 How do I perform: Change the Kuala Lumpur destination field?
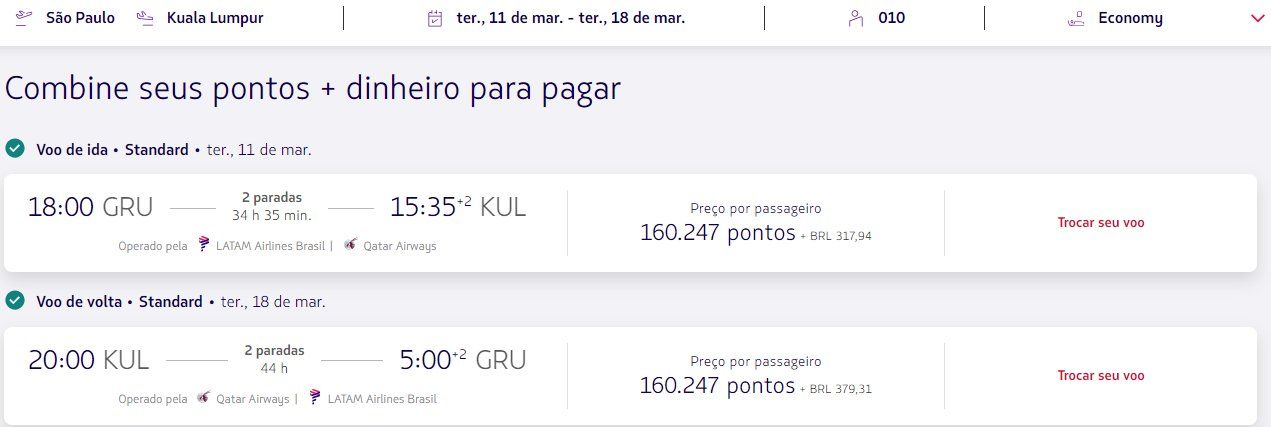coord(214,18)
